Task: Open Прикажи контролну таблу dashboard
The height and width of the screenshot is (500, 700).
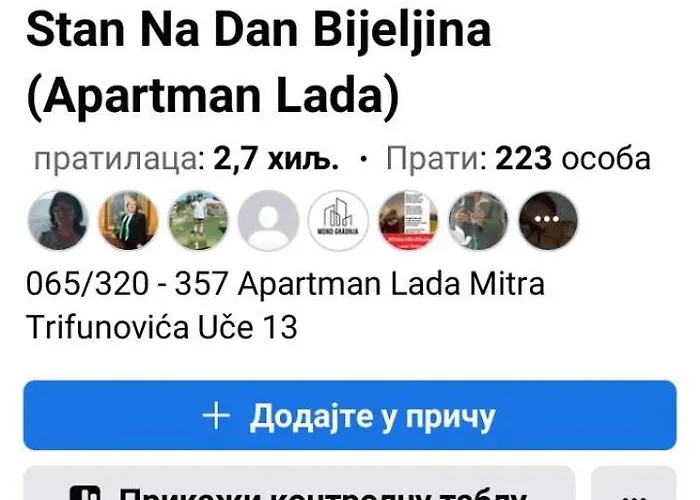Action: point(299,486)
